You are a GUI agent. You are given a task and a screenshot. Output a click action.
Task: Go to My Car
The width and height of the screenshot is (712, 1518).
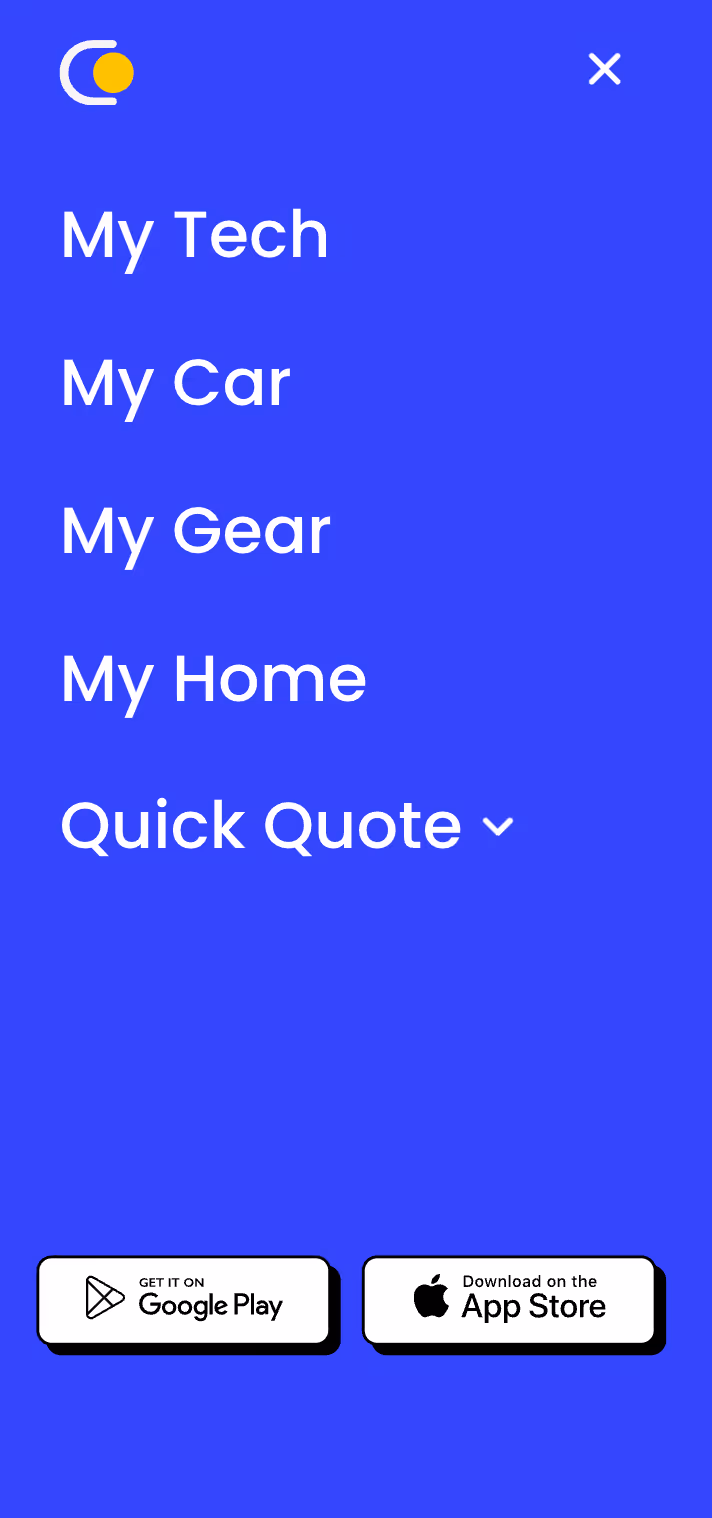[x=176, y=383]
